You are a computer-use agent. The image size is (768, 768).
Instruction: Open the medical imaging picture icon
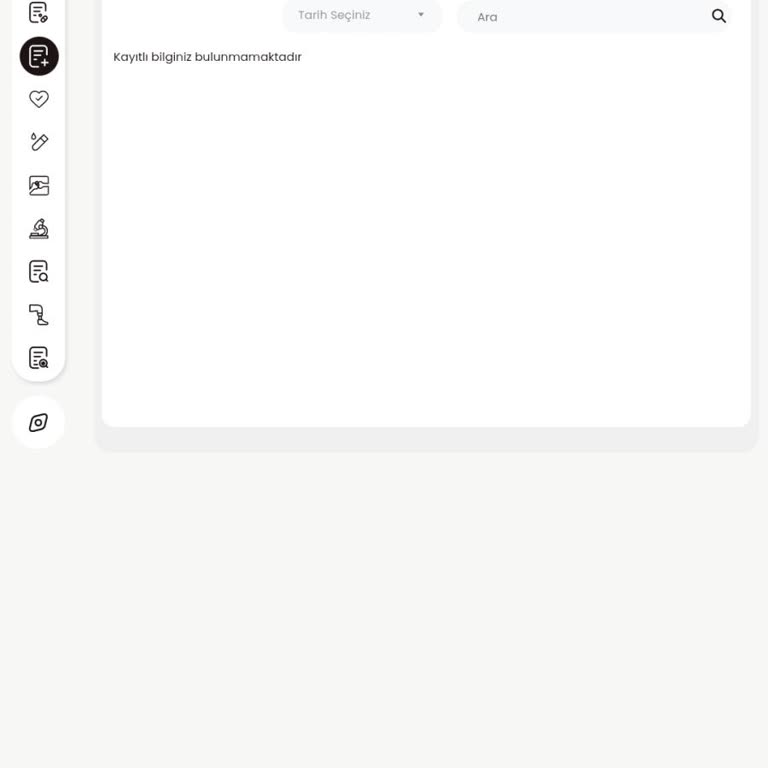tap(39, 185)
